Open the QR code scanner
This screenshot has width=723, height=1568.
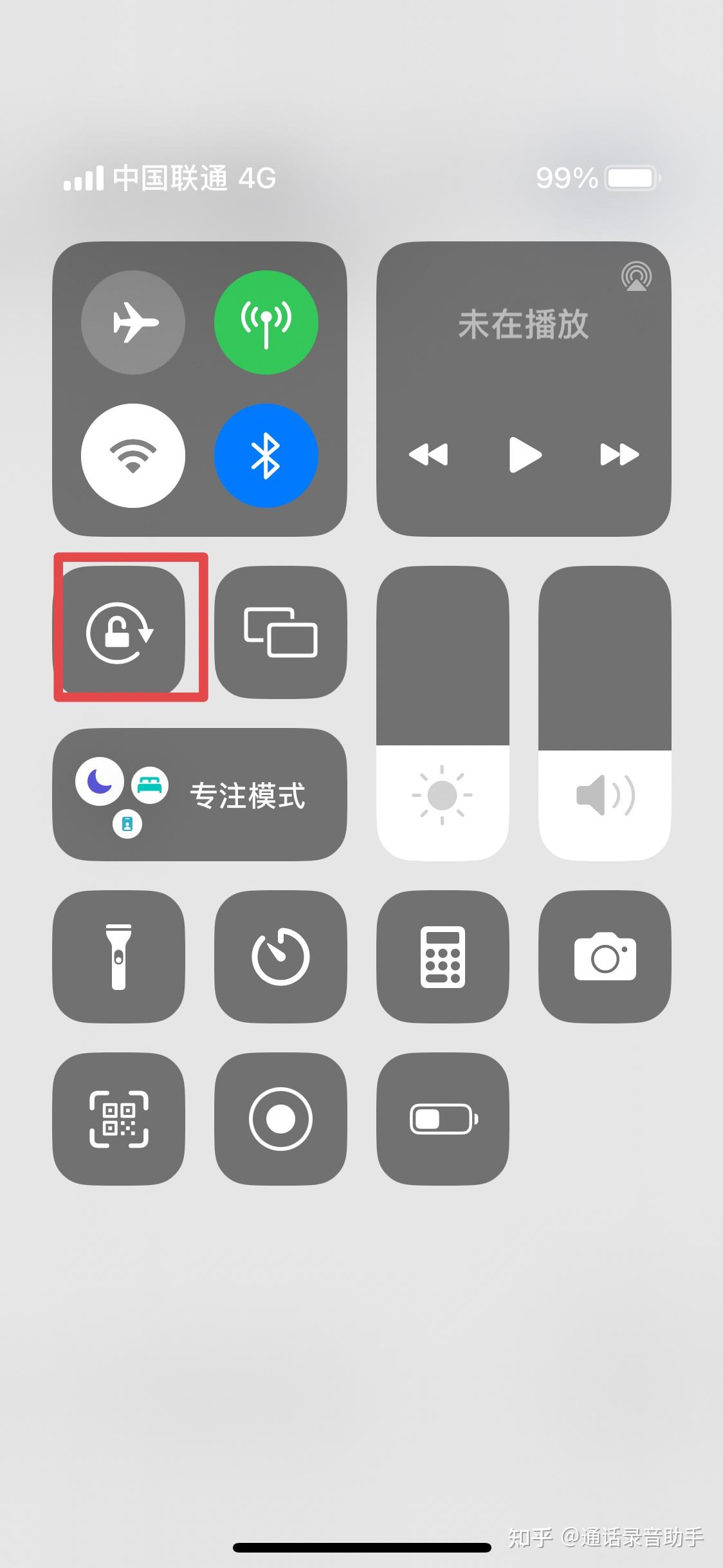(119, 1119)
